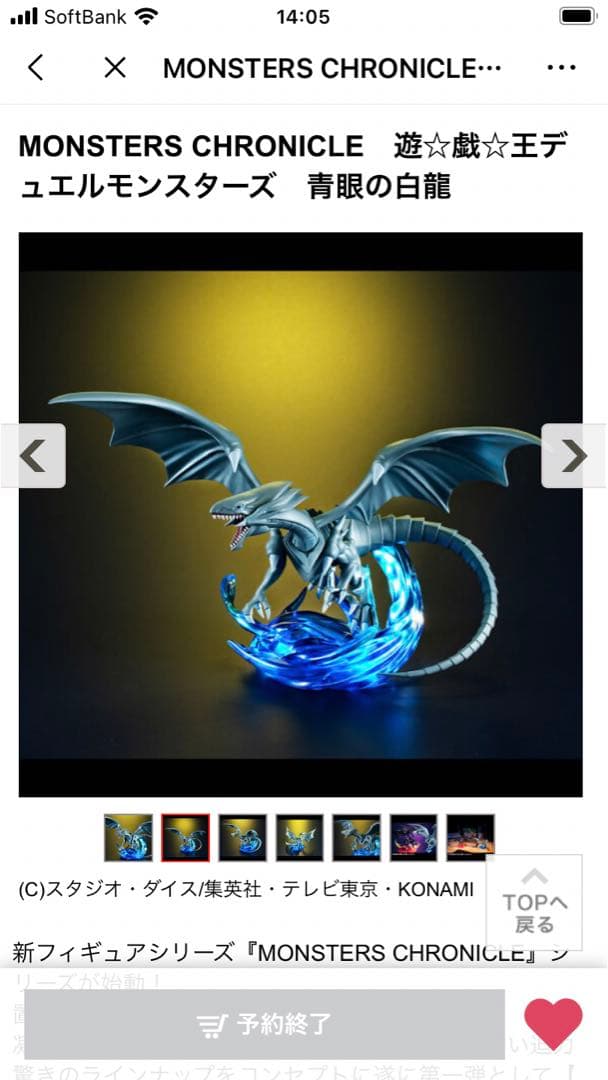Screen dimensions: 608x1080
Task: Tap the 予約終了 cart button
Action: (266, 1024)
